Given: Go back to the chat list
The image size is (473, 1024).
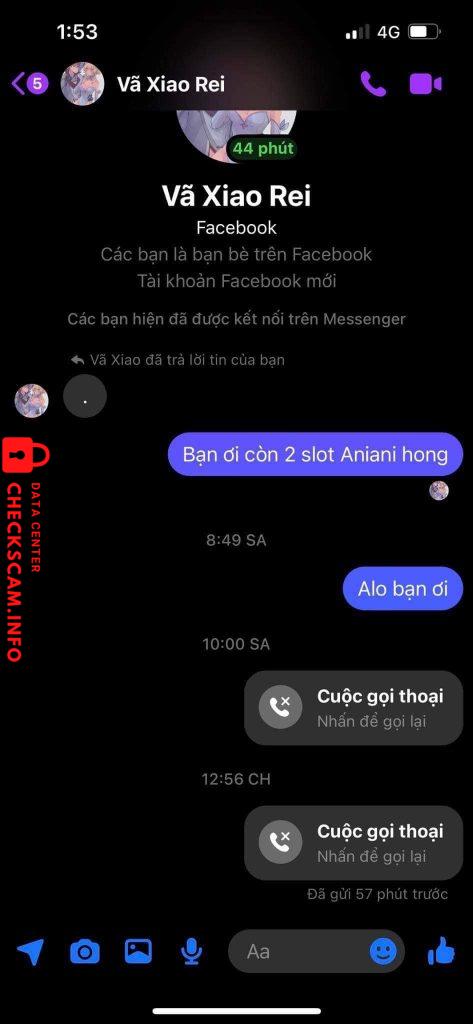Looking at the screenshot, I should point(29,84).
